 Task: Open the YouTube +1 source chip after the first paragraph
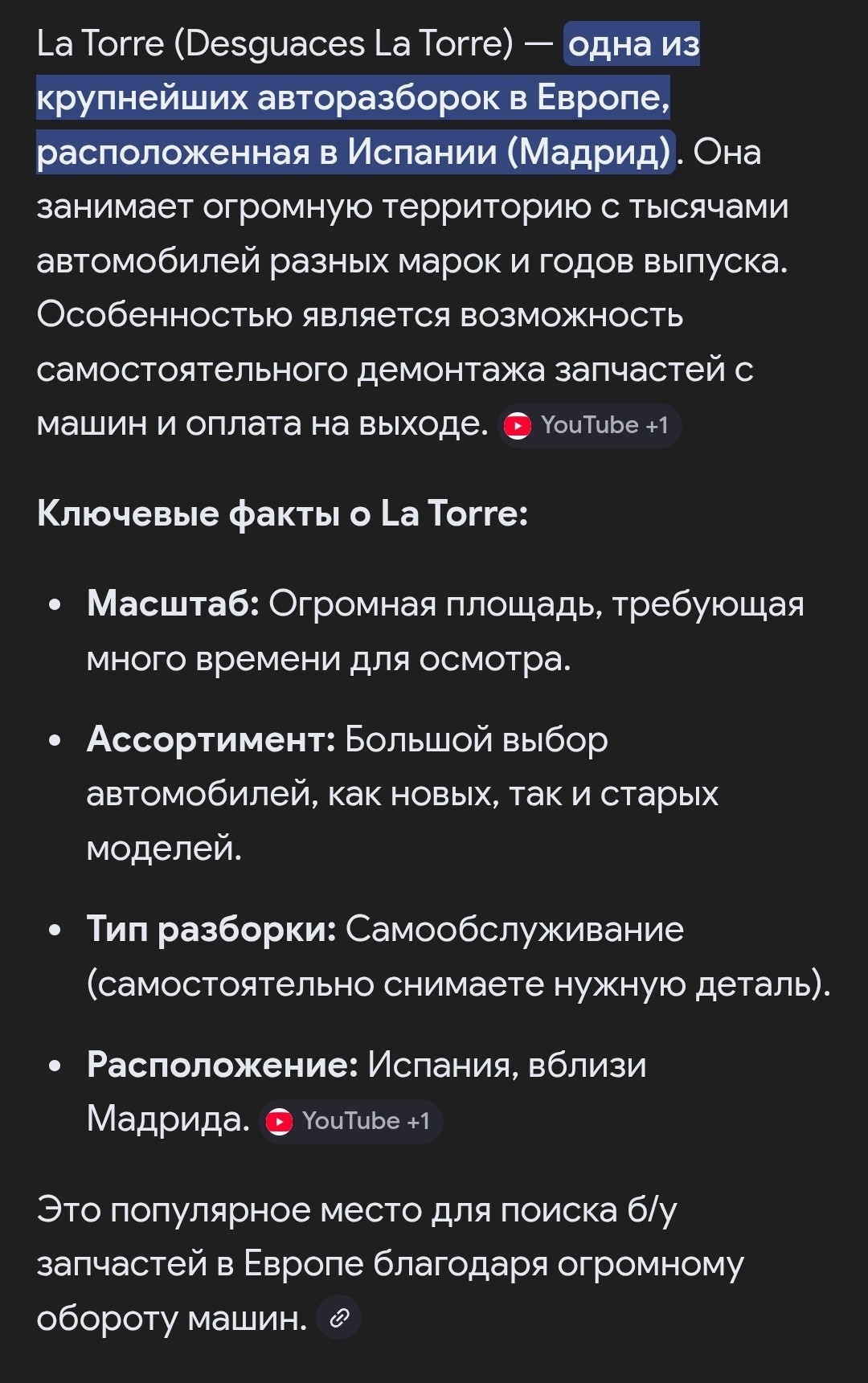(x=590, y=425)
